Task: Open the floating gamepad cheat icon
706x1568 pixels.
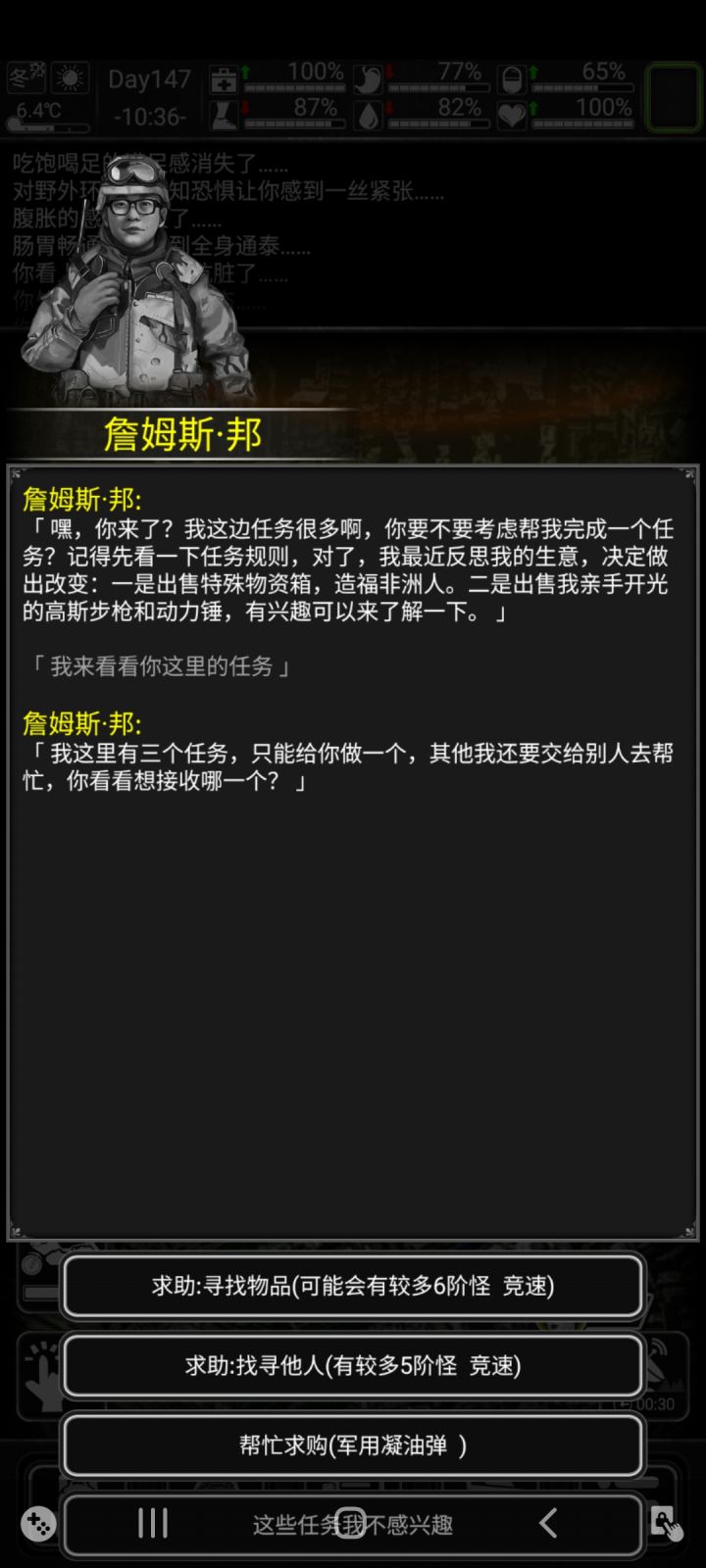Action: pos(37,1524)
